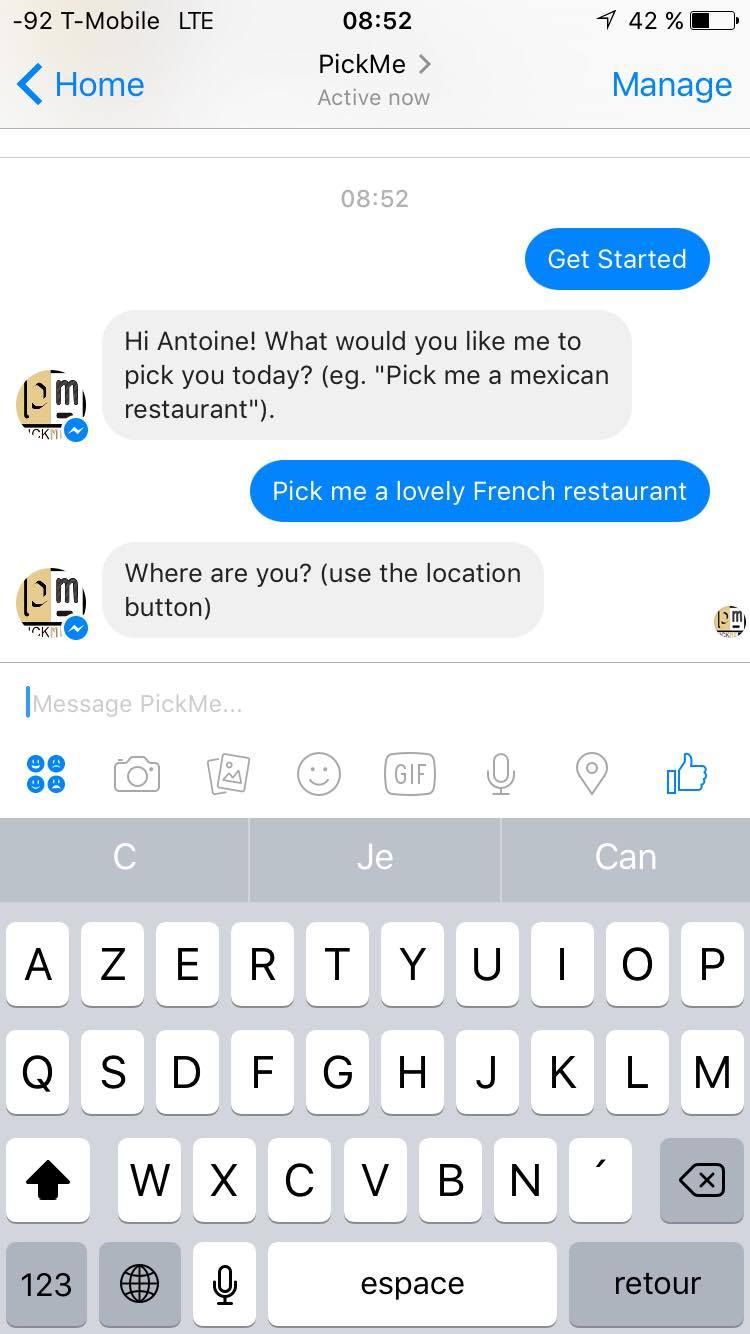The image size is (750, 1334).
Task: Open the camera to take a photo
Action: click(137, 774)
